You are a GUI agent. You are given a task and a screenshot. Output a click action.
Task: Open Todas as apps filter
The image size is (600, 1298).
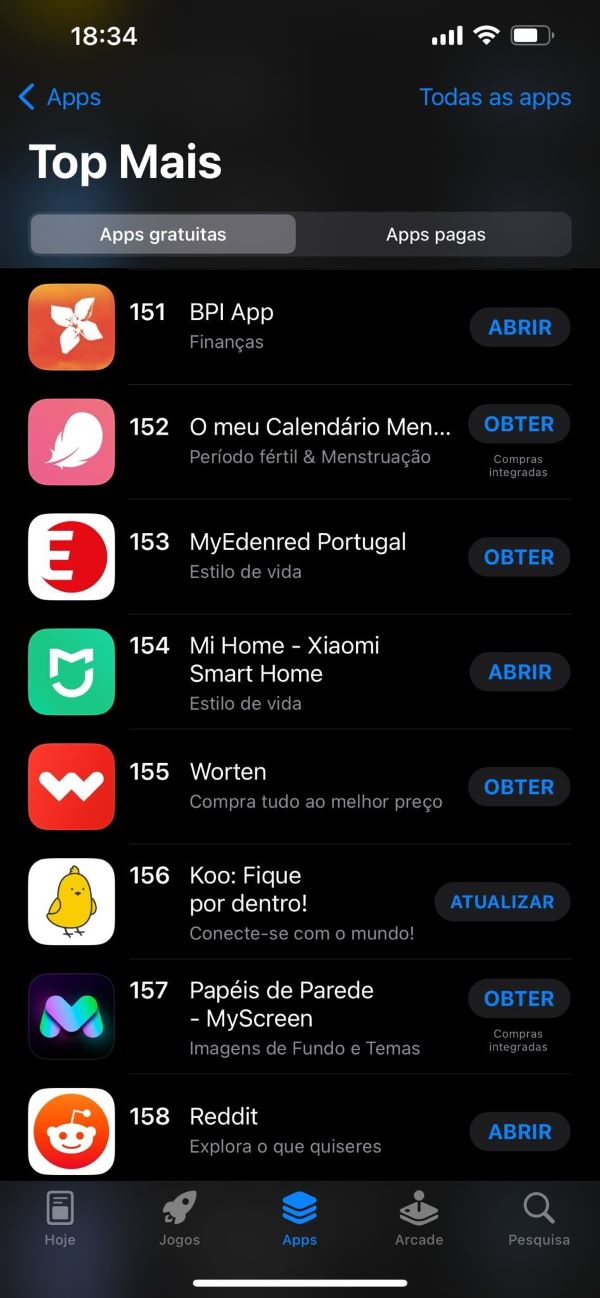pos(495,97)
